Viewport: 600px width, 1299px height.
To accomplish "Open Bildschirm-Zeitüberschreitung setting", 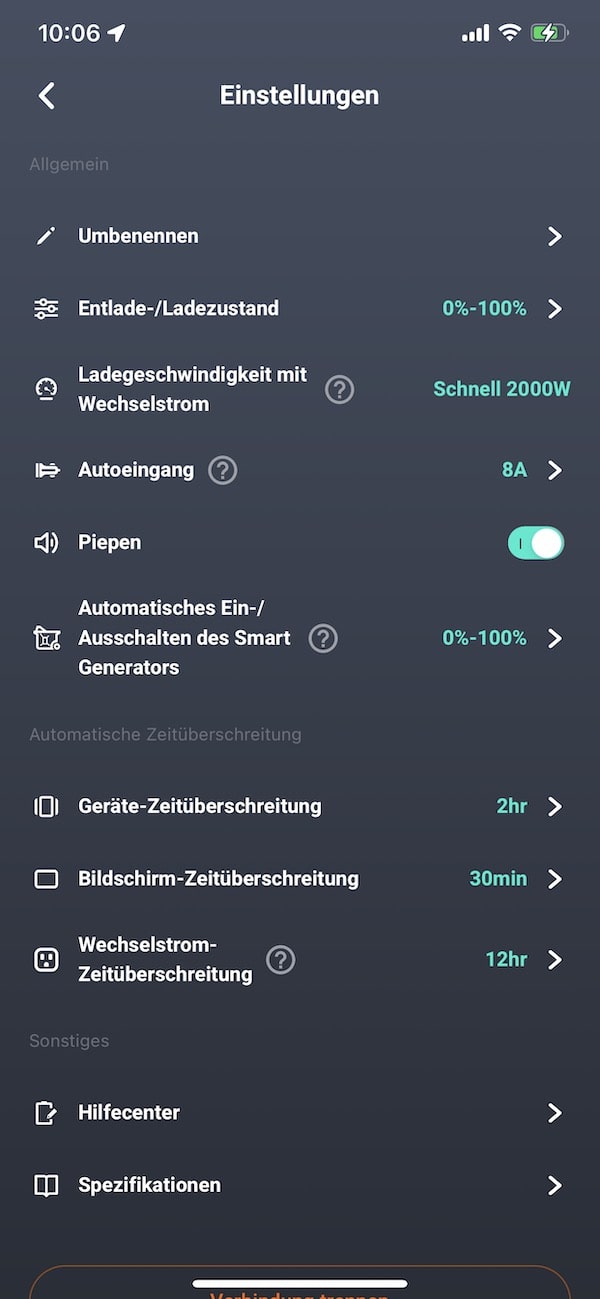I will click(x=300, y=879).
